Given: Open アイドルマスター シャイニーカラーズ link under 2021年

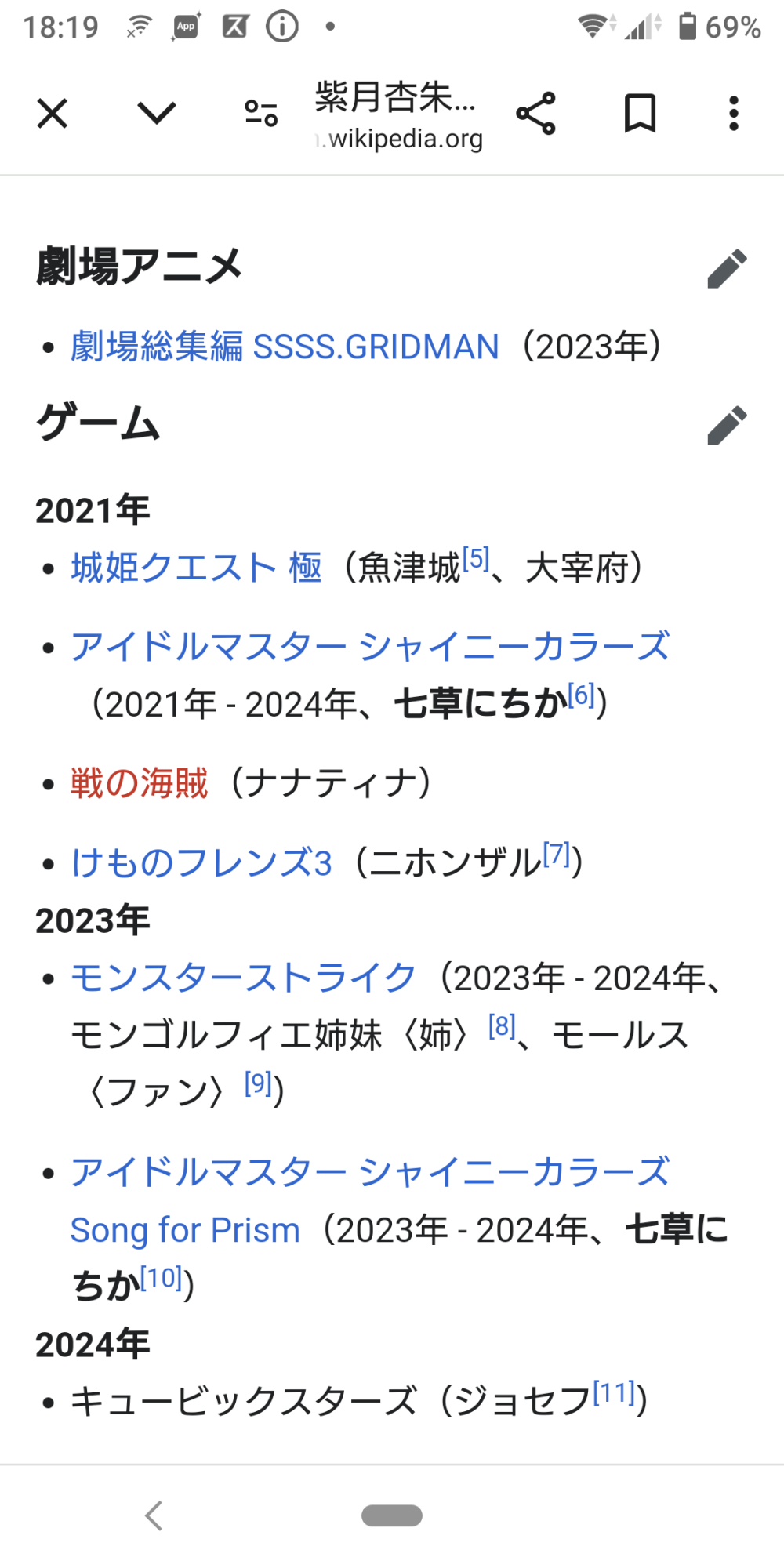Looking at the screenshot, I should coord(370,647).
